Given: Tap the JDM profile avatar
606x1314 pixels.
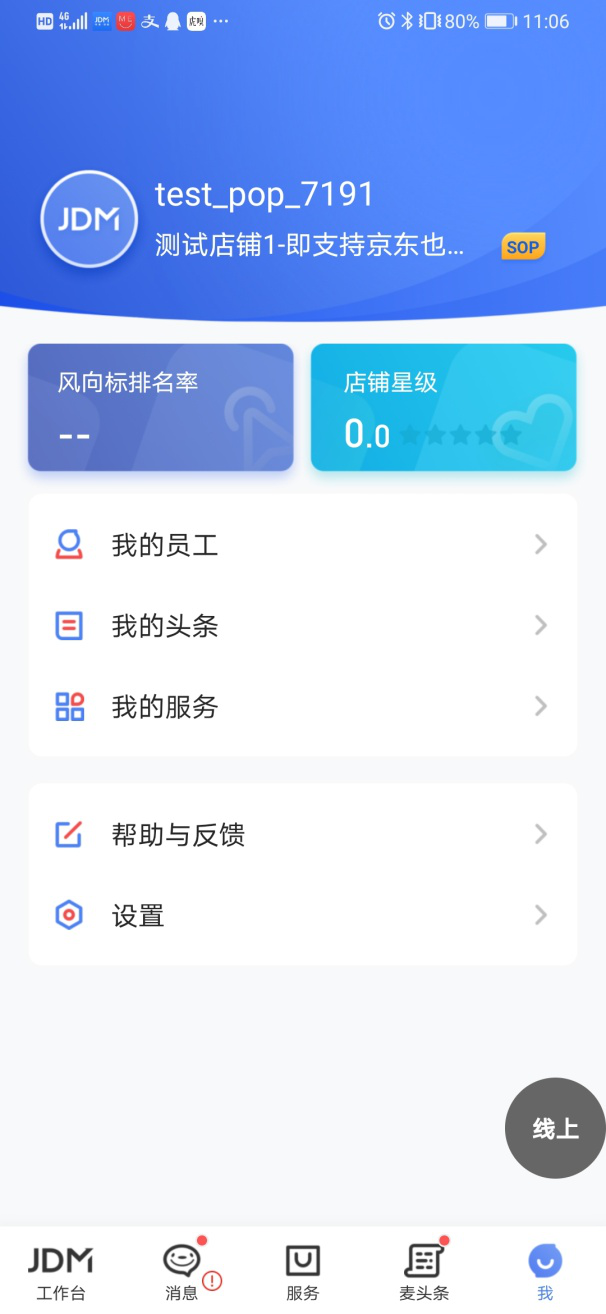Looking at the screenshot, I should pos(89,219).
